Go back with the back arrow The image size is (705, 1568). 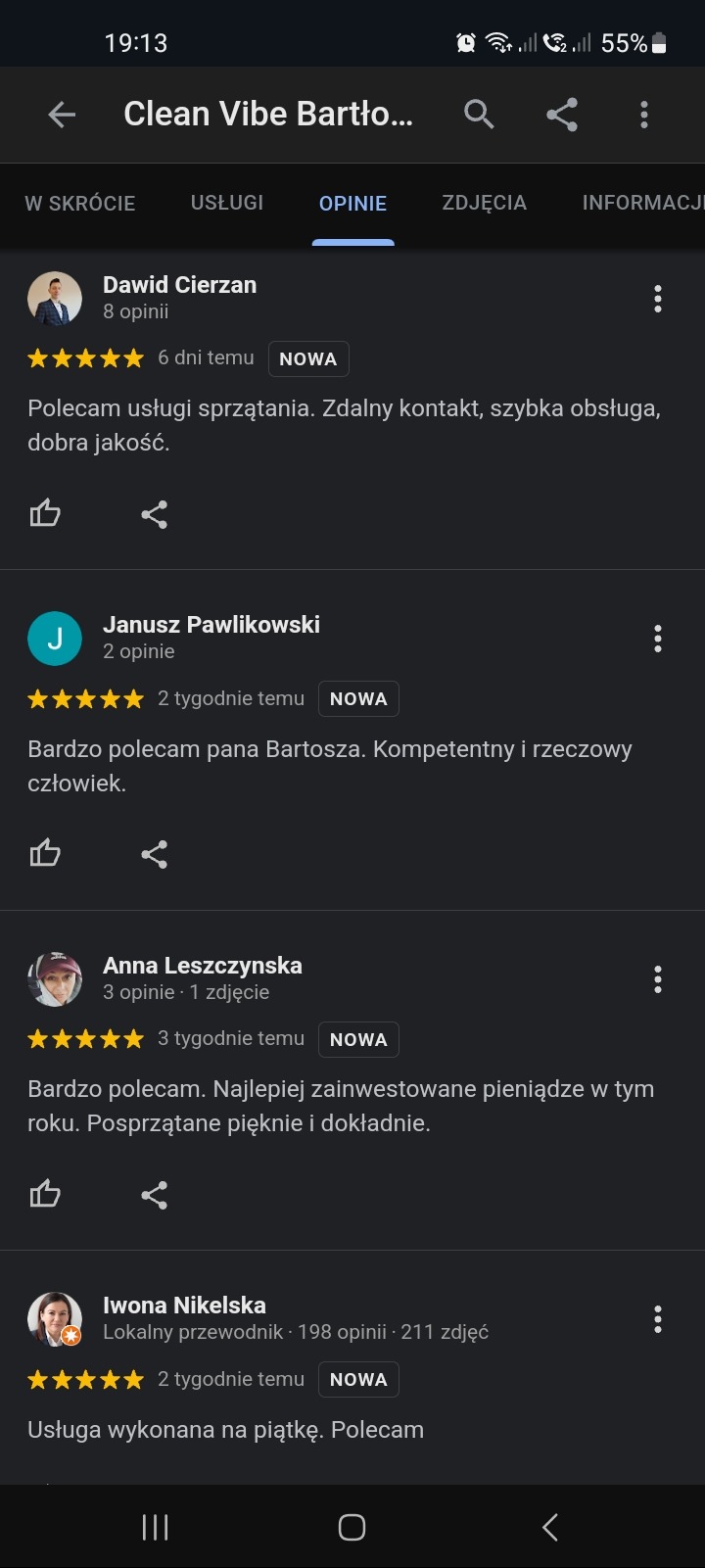(x=61, y=114)
